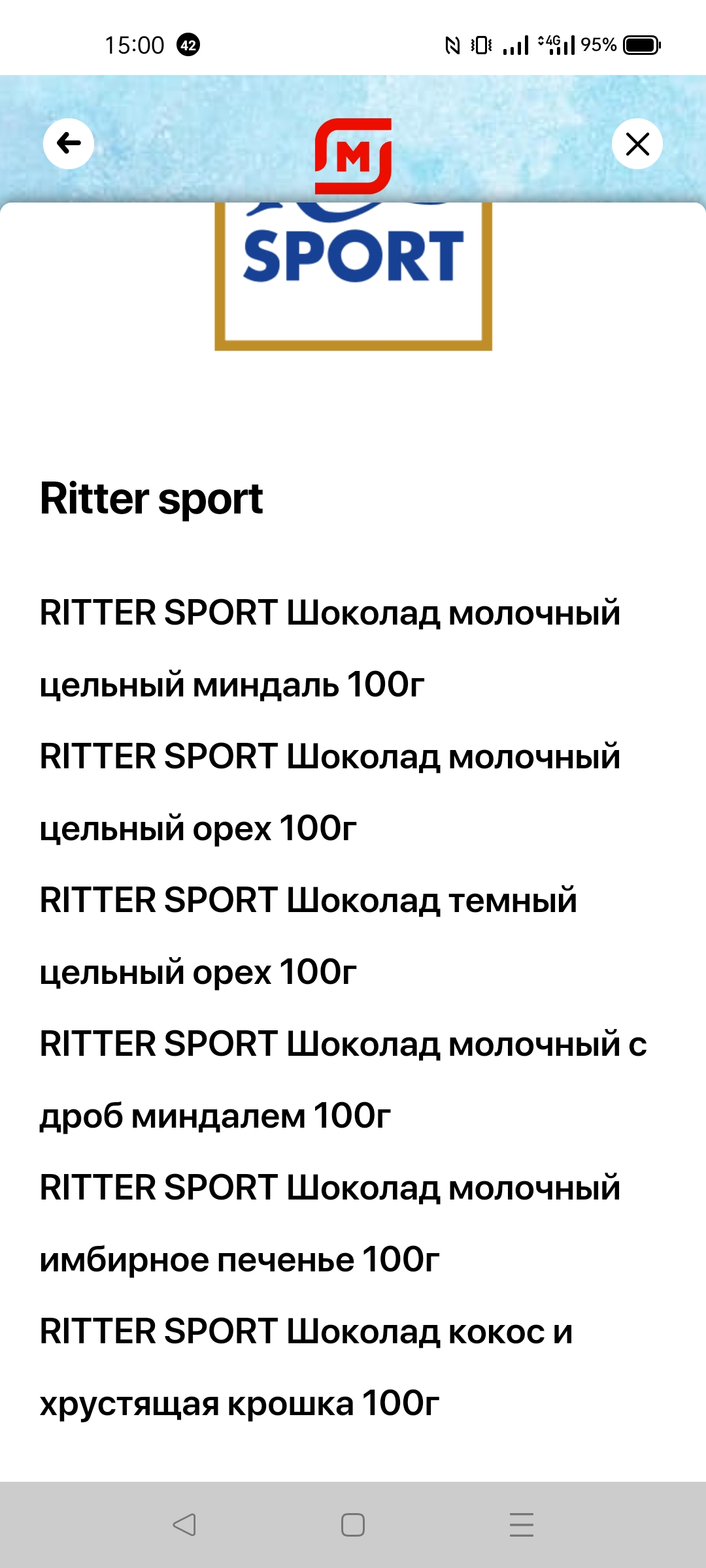Open recent apps from the navigation bar
The width and height of the screenshot is (706, 1568).
[522, 1525]
